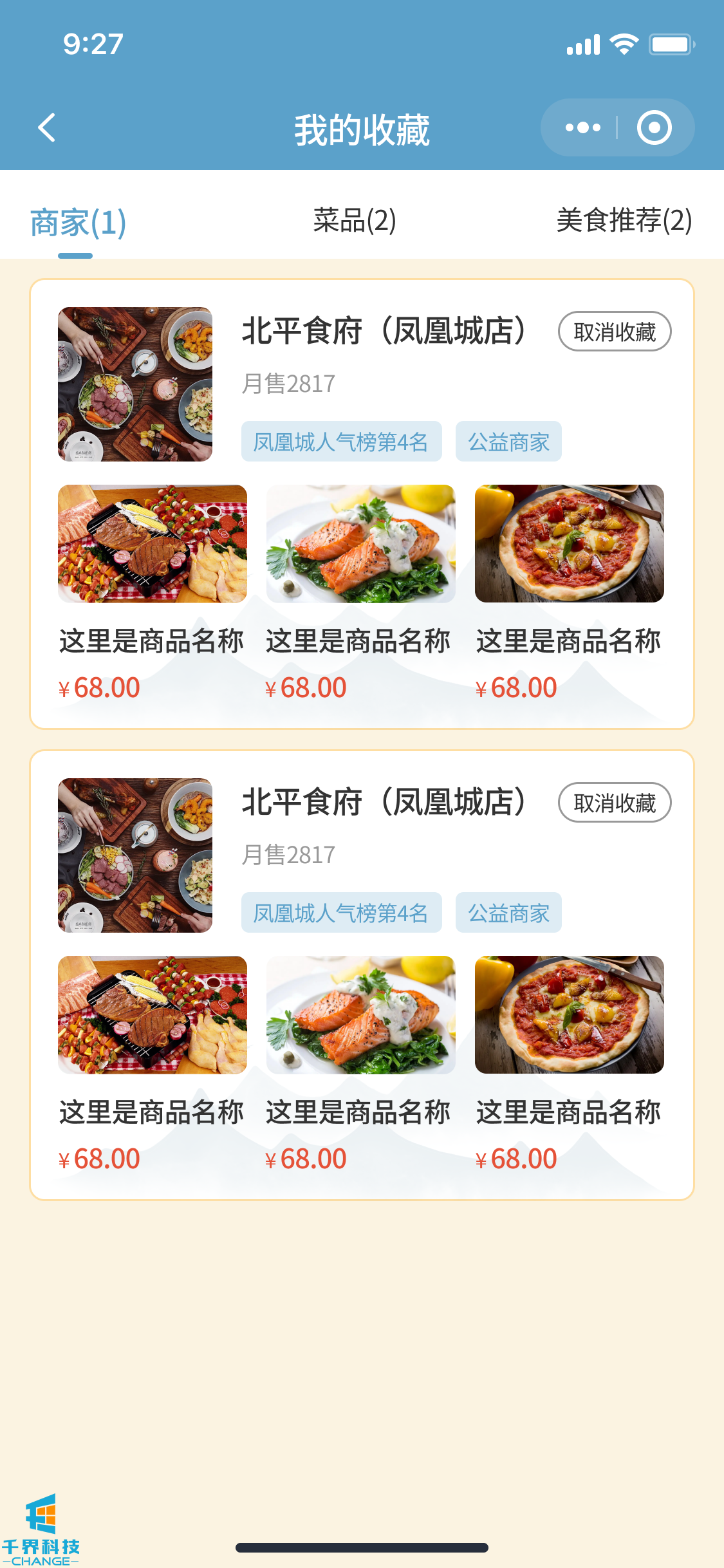The height and width of the screenshot is (1568, 724).
Task: Tap 取消收藏 on the first merchant card
Action: 614,332
